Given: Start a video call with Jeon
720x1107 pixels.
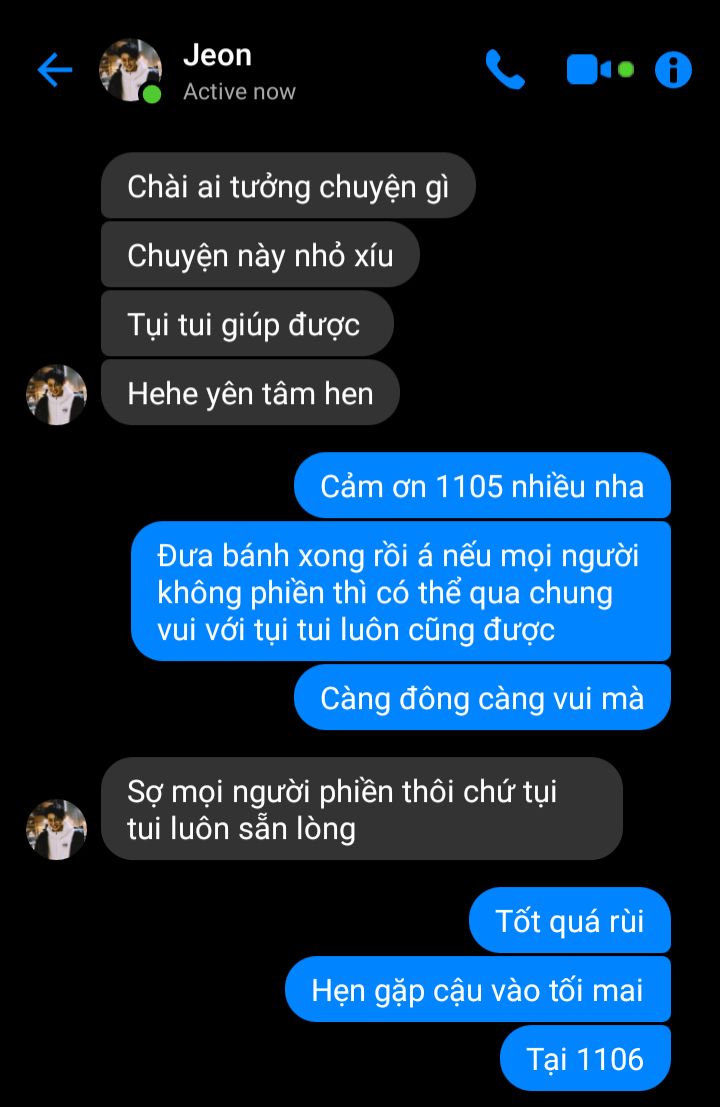Looking at the screenshot, I should [590, 70].
